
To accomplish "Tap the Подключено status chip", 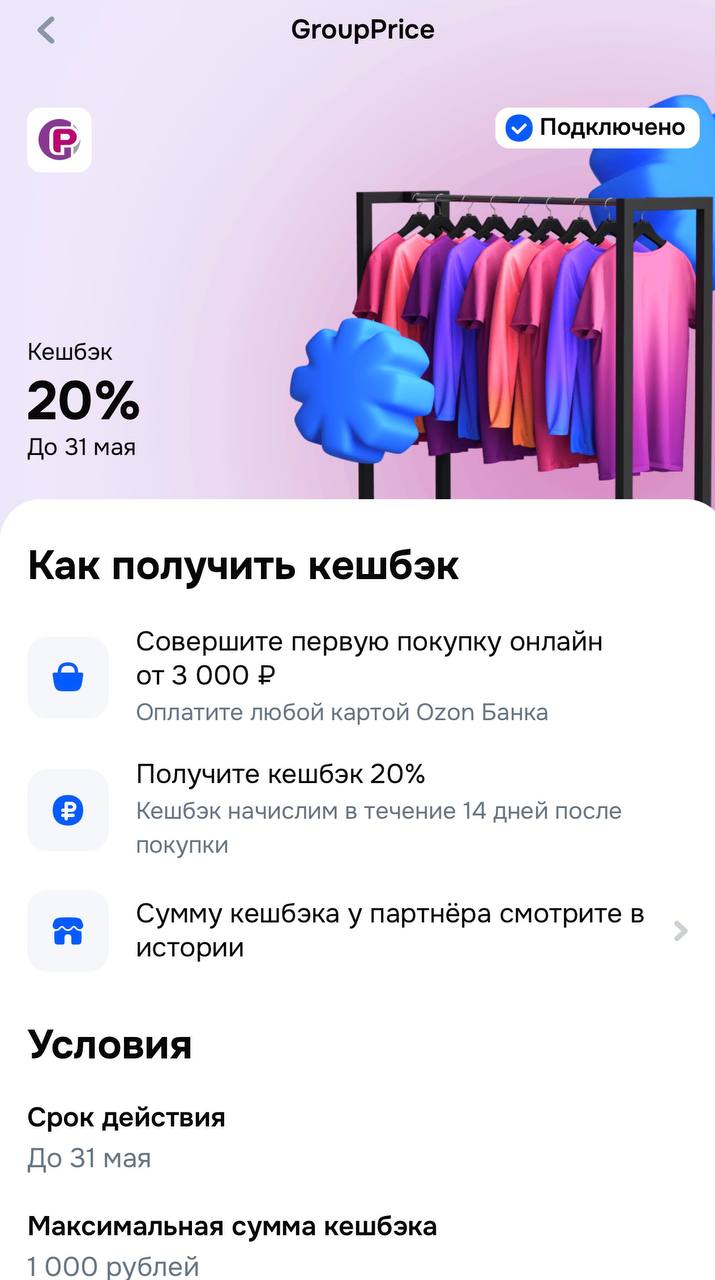I will click(x=597, y=128).
